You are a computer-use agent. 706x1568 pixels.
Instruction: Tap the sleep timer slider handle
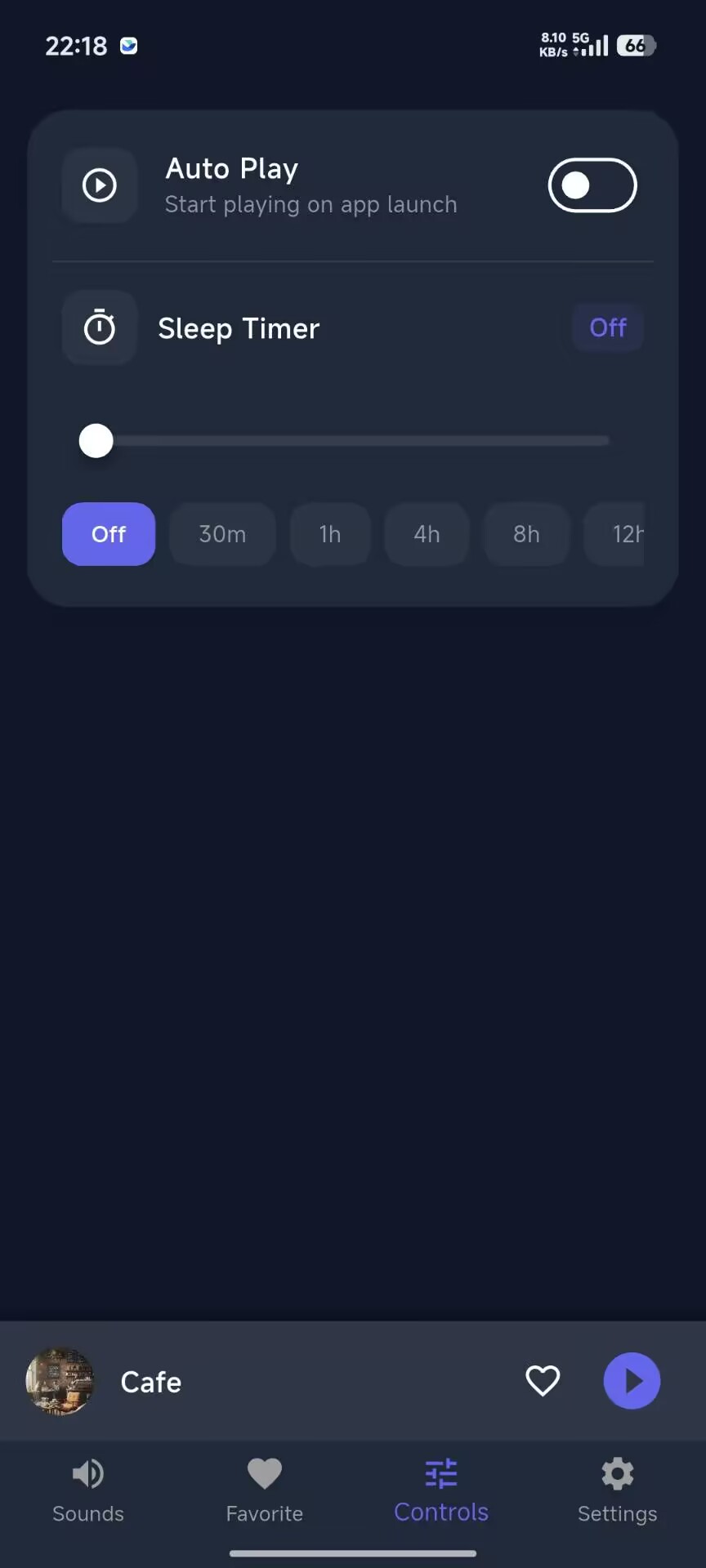[x=96, y=441]
